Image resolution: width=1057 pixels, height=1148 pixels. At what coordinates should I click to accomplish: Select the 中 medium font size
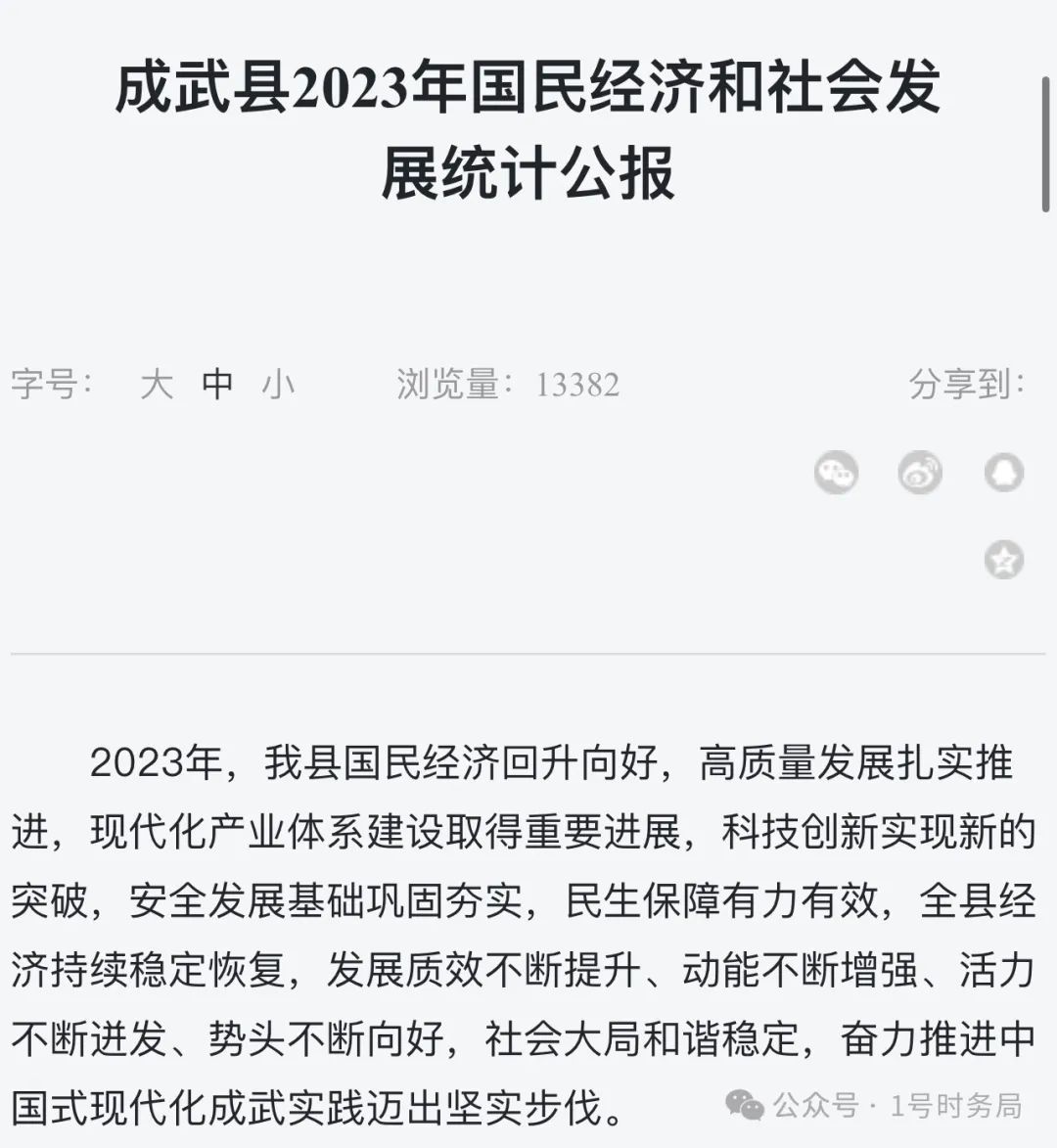217,384
